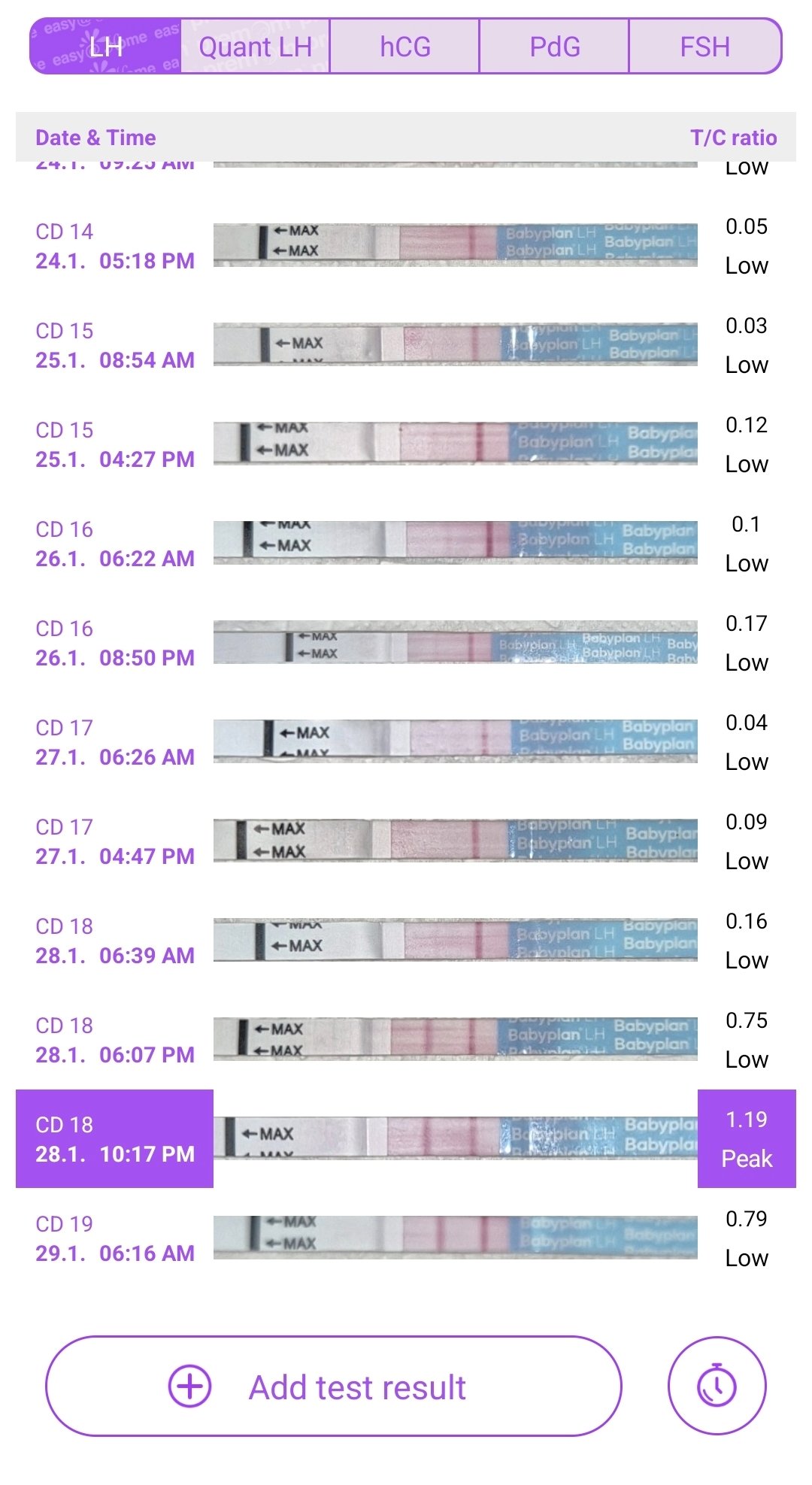The image size is (812, 1485).
Task: View the test from 29.1. 06:16 AM
Action: [406, 1238]
